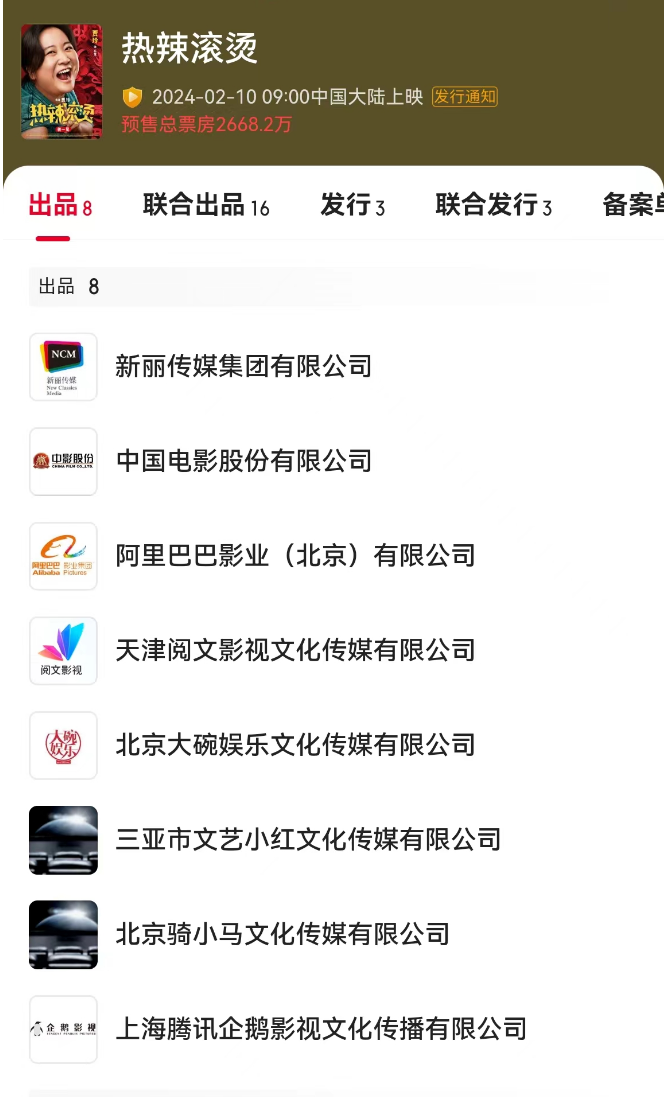Select 北京大碗娱乐文化传媒有限公司

point(295,745)
